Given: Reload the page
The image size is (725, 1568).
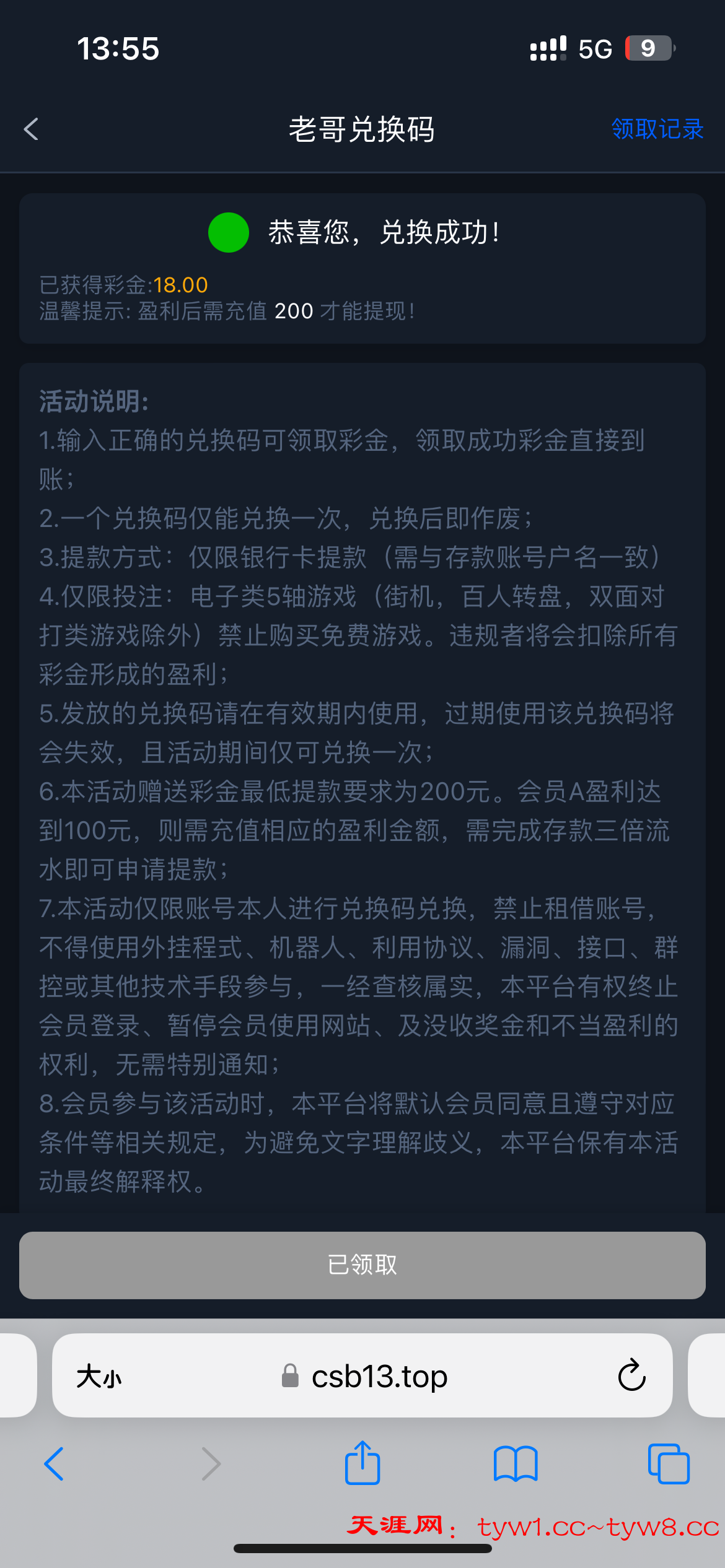Looking at the screenshot, I should [x=631, y=1375].
